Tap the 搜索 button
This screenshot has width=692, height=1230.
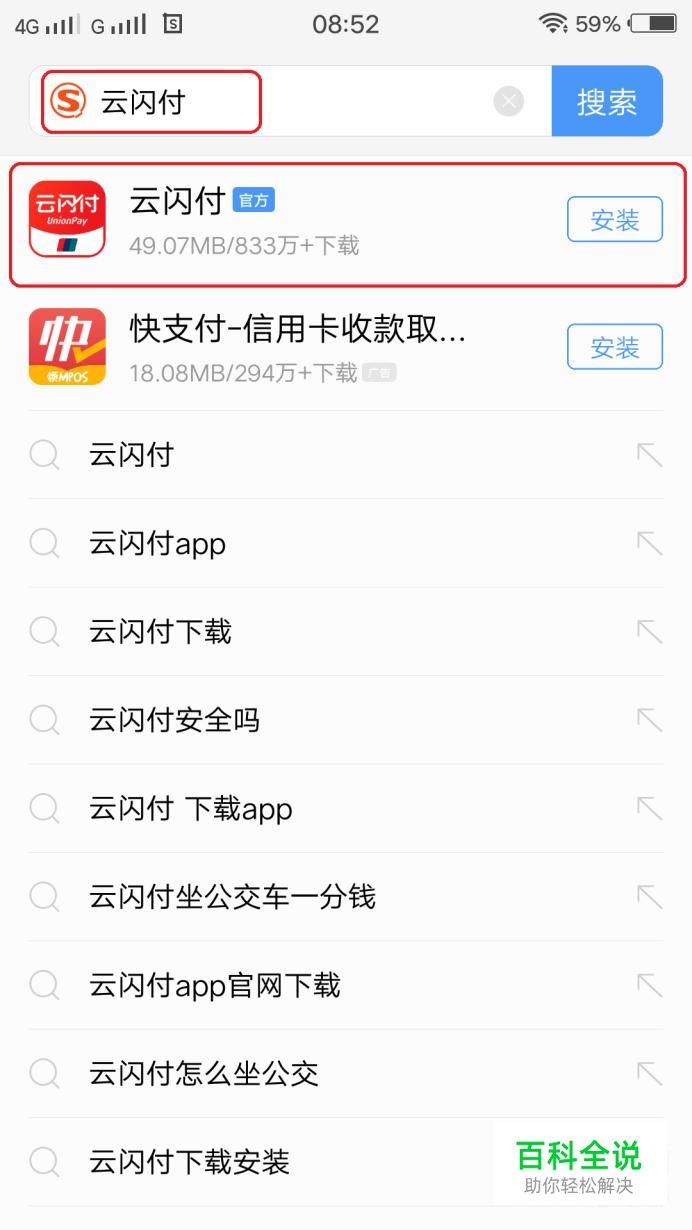607,101
